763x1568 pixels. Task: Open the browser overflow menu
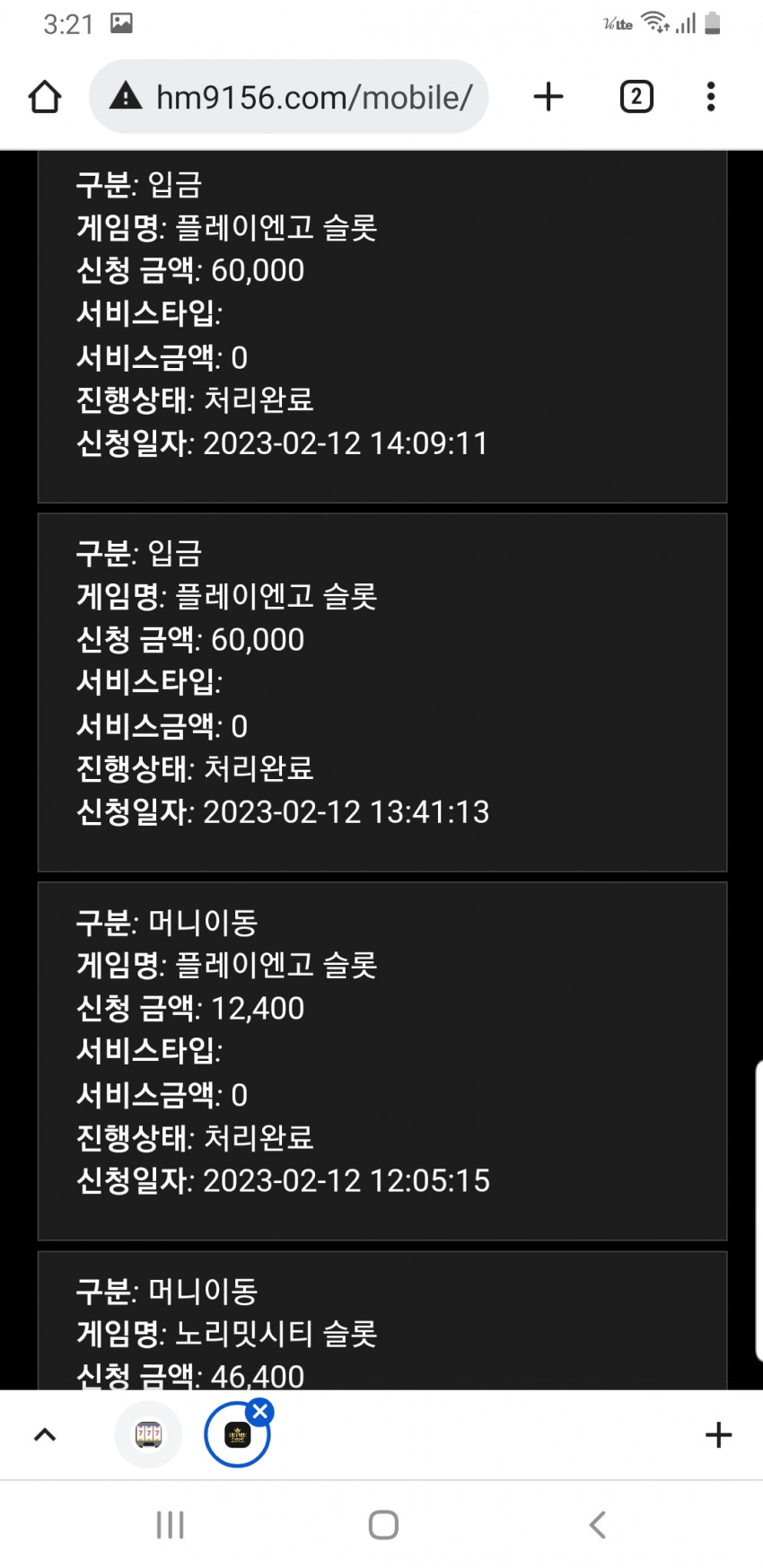tap(711, 97)
